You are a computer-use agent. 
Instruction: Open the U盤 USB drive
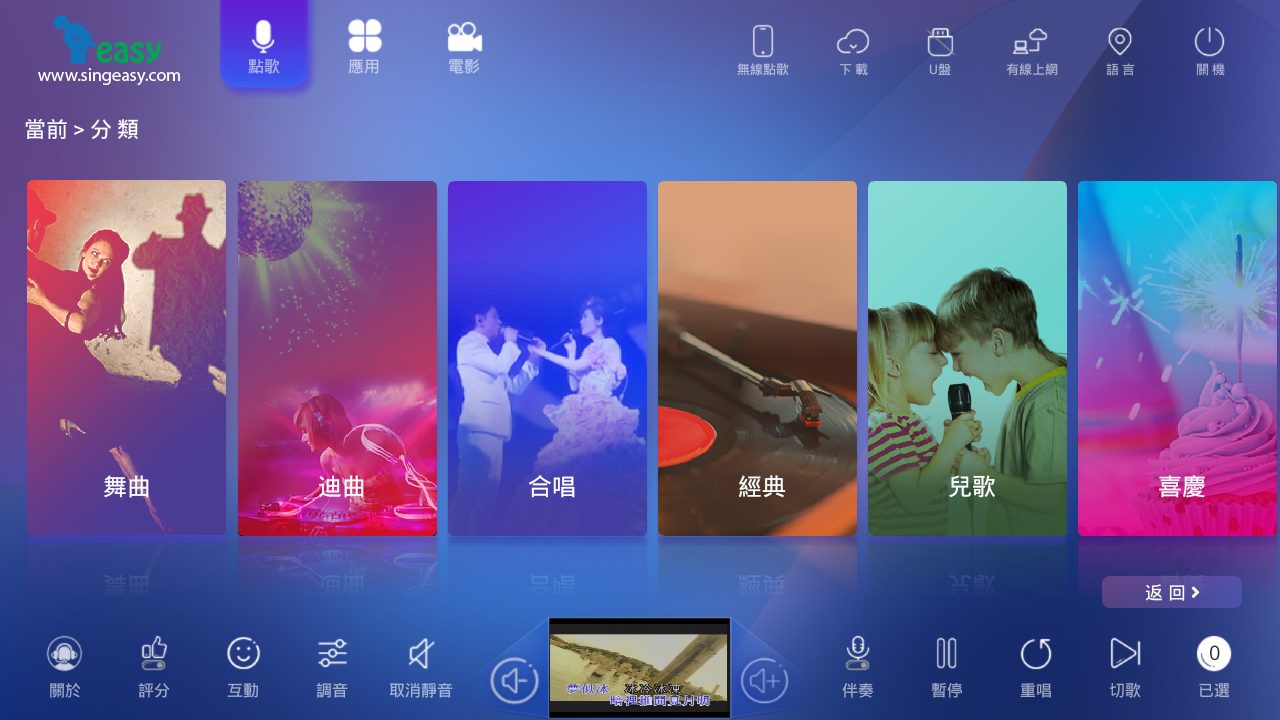[x=940, y=50]
